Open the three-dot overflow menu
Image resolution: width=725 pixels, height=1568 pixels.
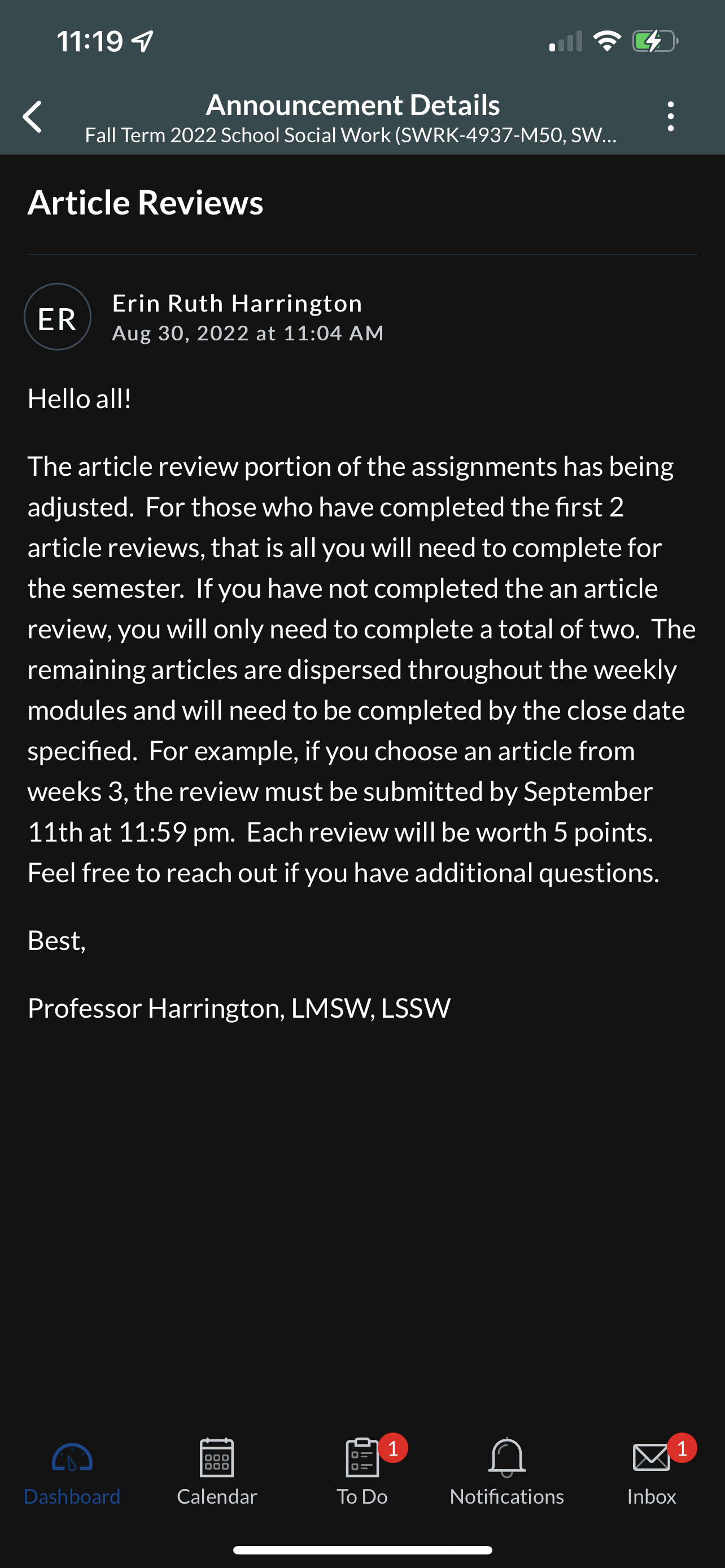(670, 116)
